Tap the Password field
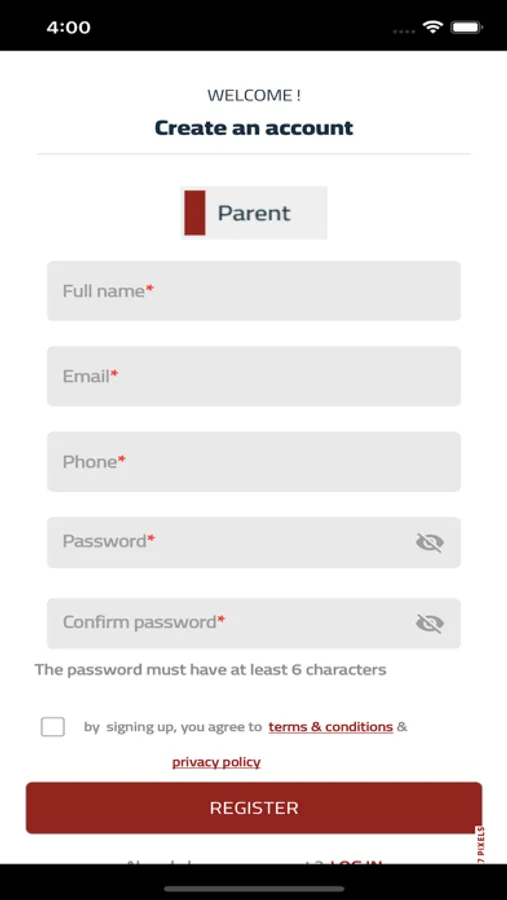This screenshot has height=900, width=507. pyautogui.click(x=254, y=542)
